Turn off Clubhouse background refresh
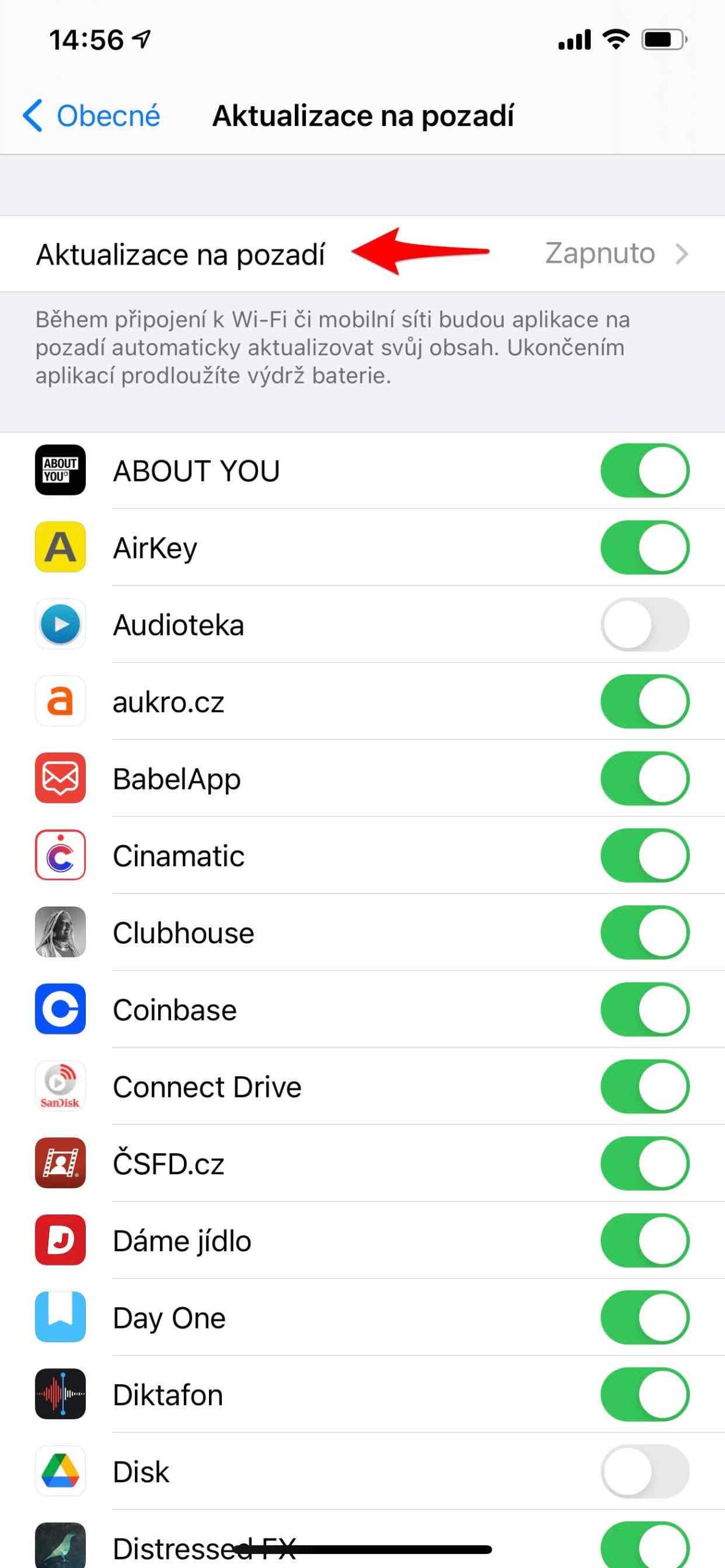 645,932
